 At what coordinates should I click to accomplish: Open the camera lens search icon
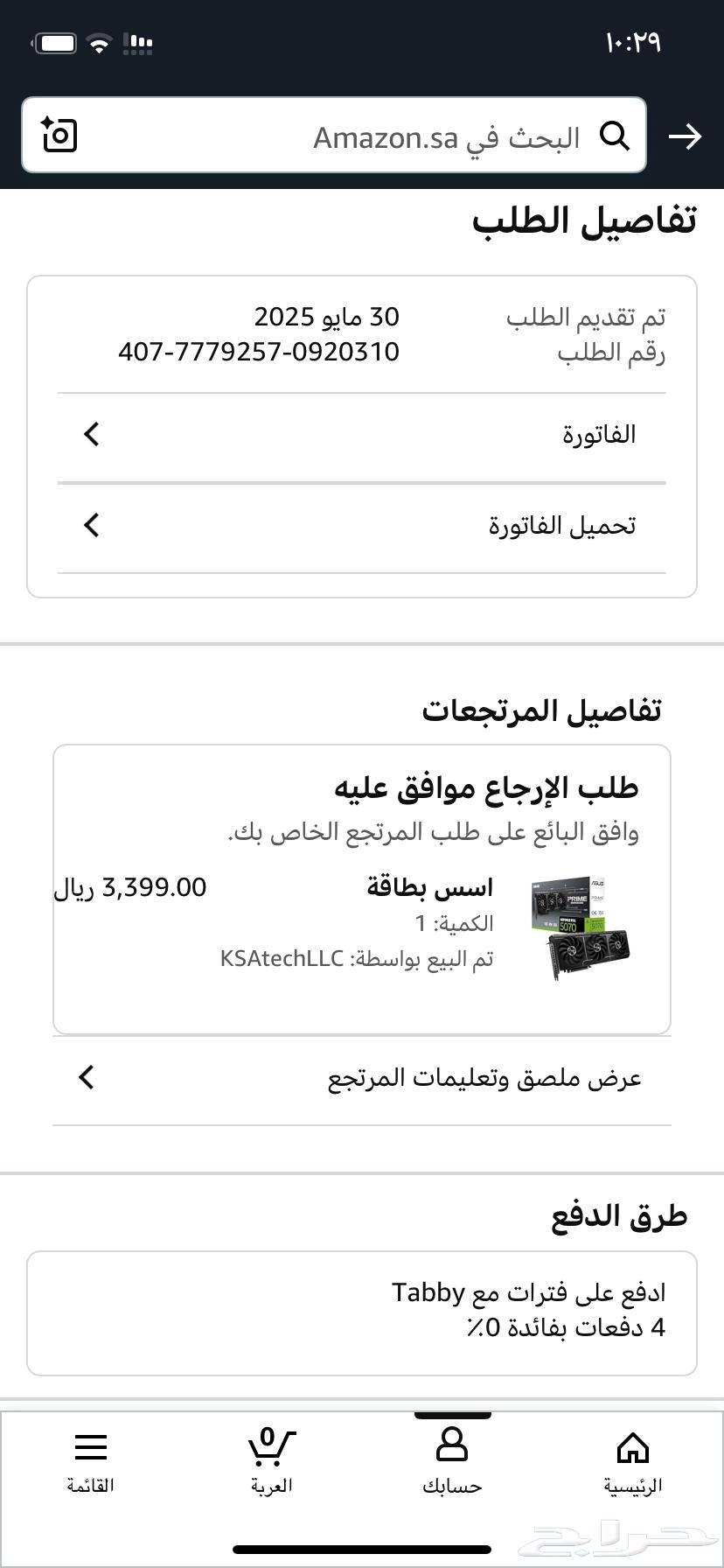59,135
